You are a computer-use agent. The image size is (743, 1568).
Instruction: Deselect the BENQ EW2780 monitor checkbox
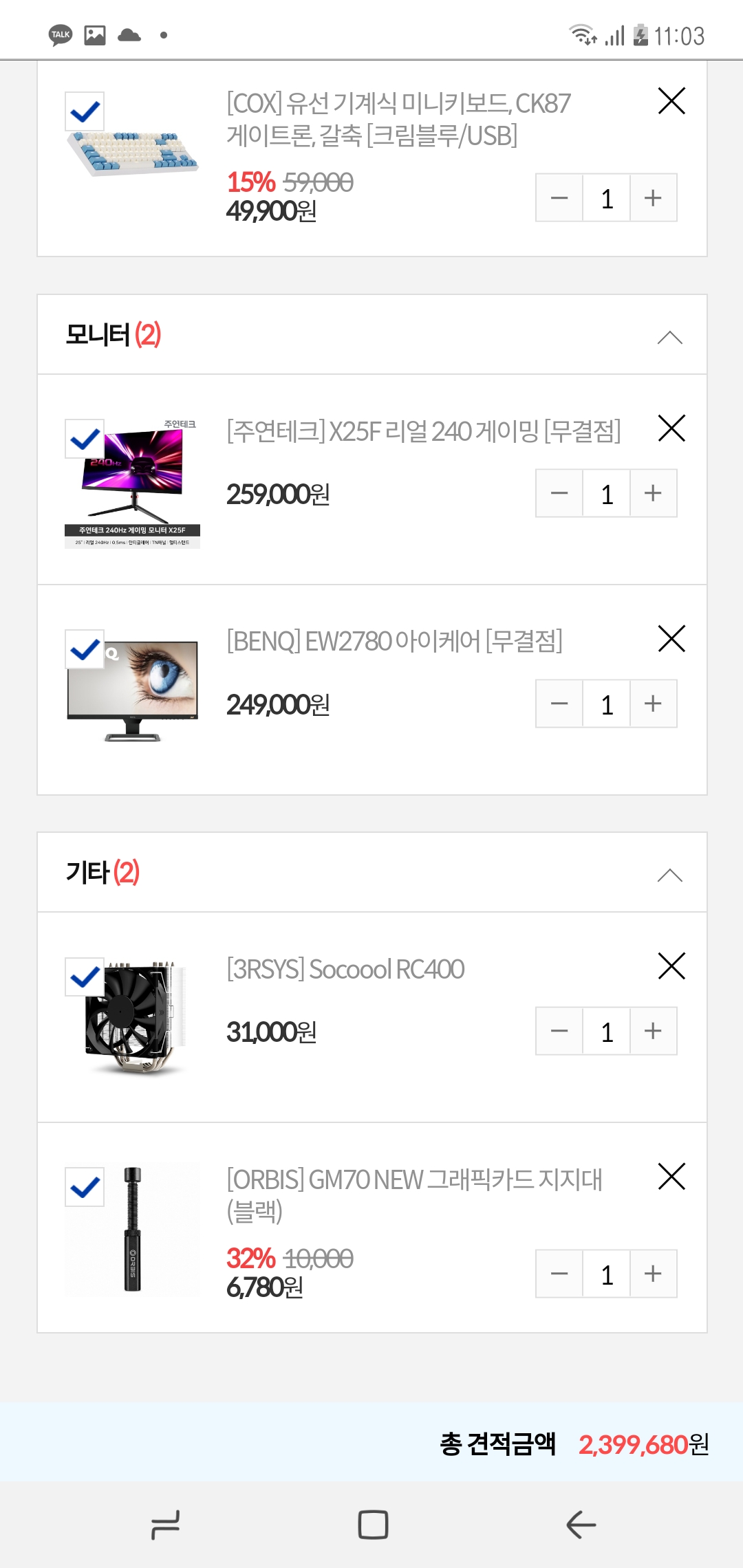pyautogui.click(x=85, y=649)
